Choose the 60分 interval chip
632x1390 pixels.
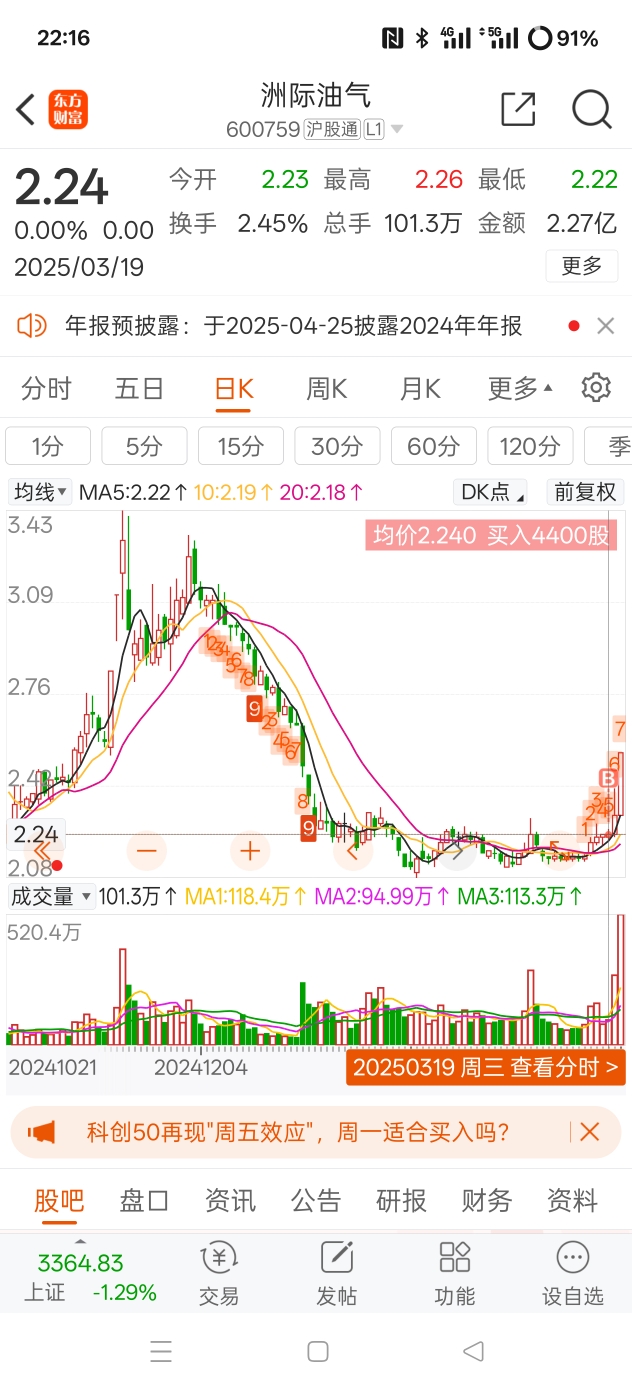[434, 446]
